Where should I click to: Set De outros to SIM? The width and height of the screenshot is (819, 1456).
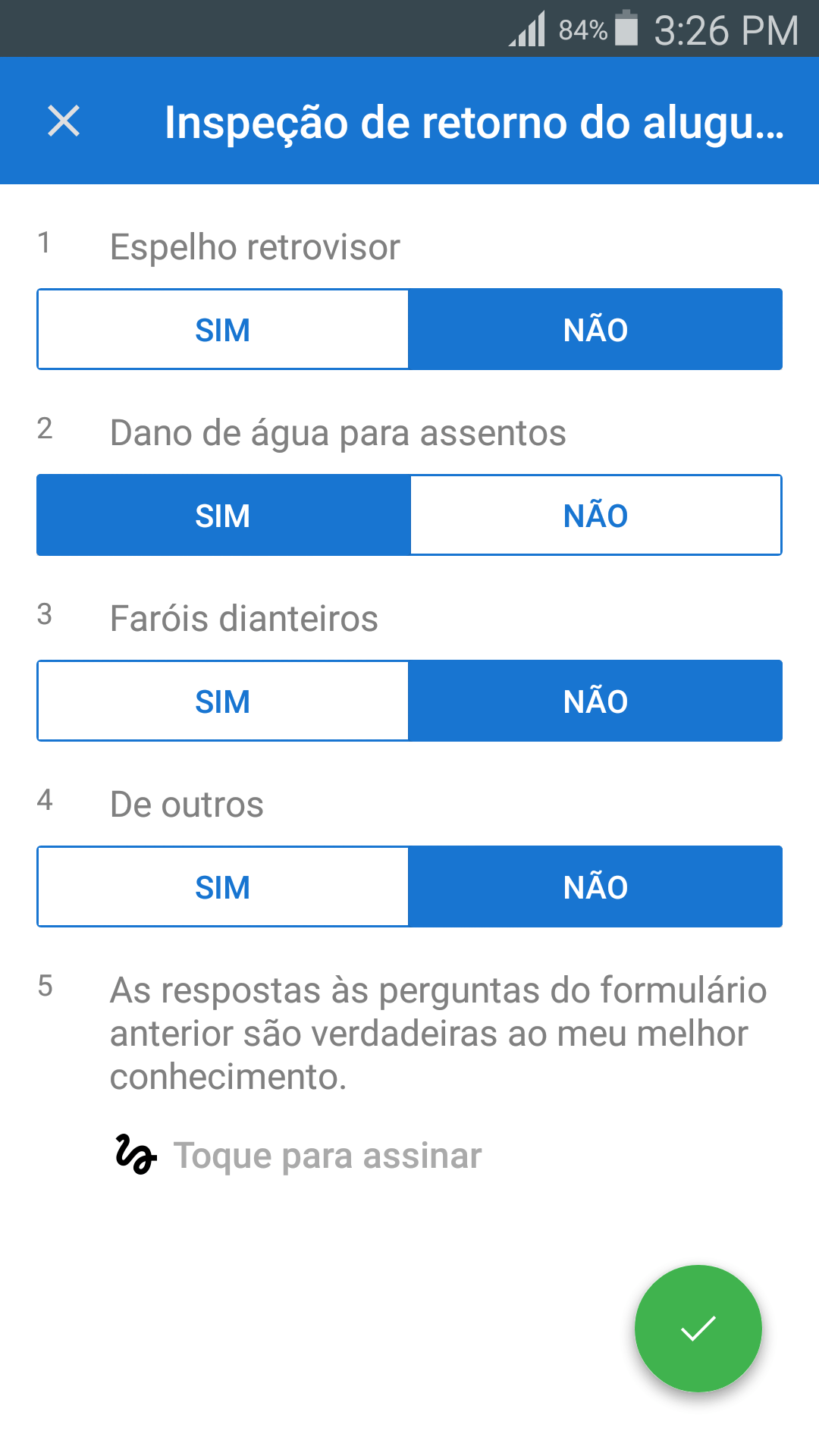(223, 886)
